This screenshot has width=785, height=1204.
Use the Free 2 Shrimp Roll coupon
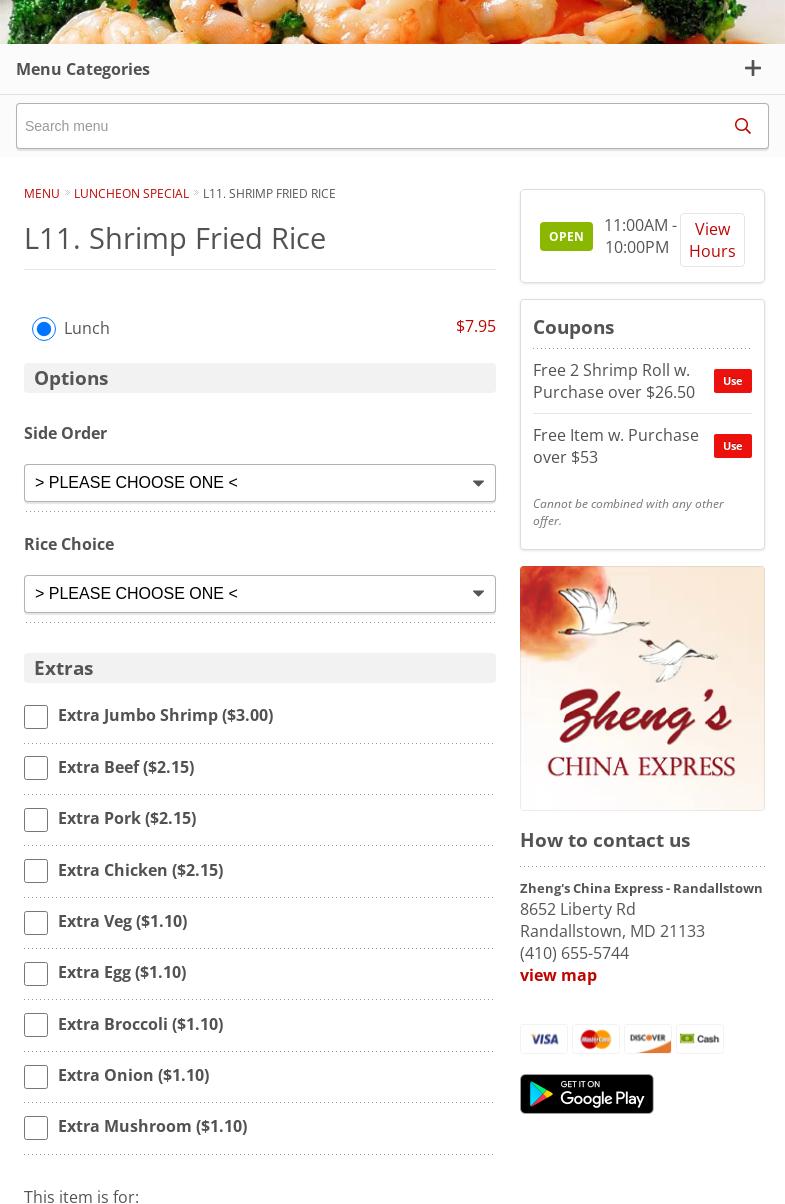pyautogui.click(x=732, y=381)
